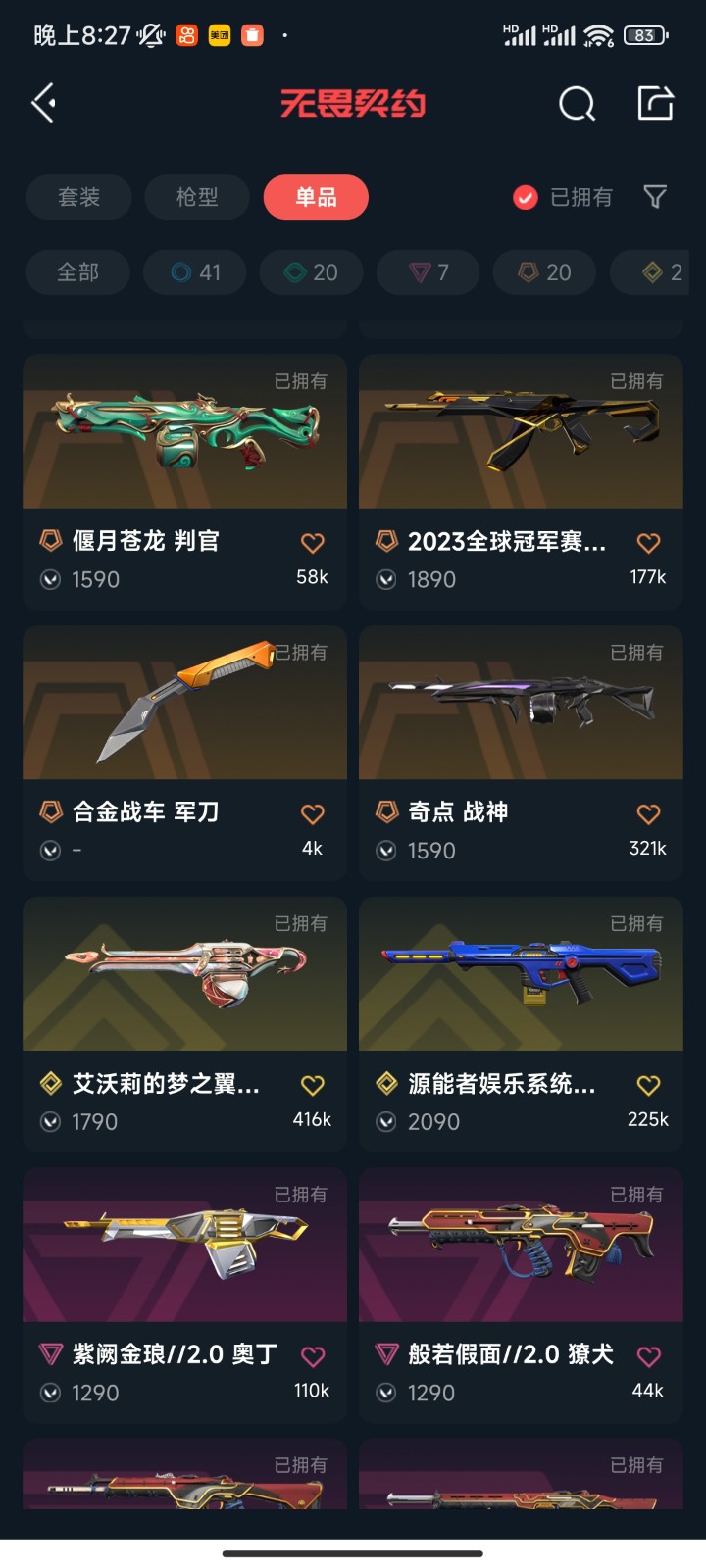This screenshot has height=1568, width=706.
Task: Select the 全部 rarity chip
Action: pos(77,272)
